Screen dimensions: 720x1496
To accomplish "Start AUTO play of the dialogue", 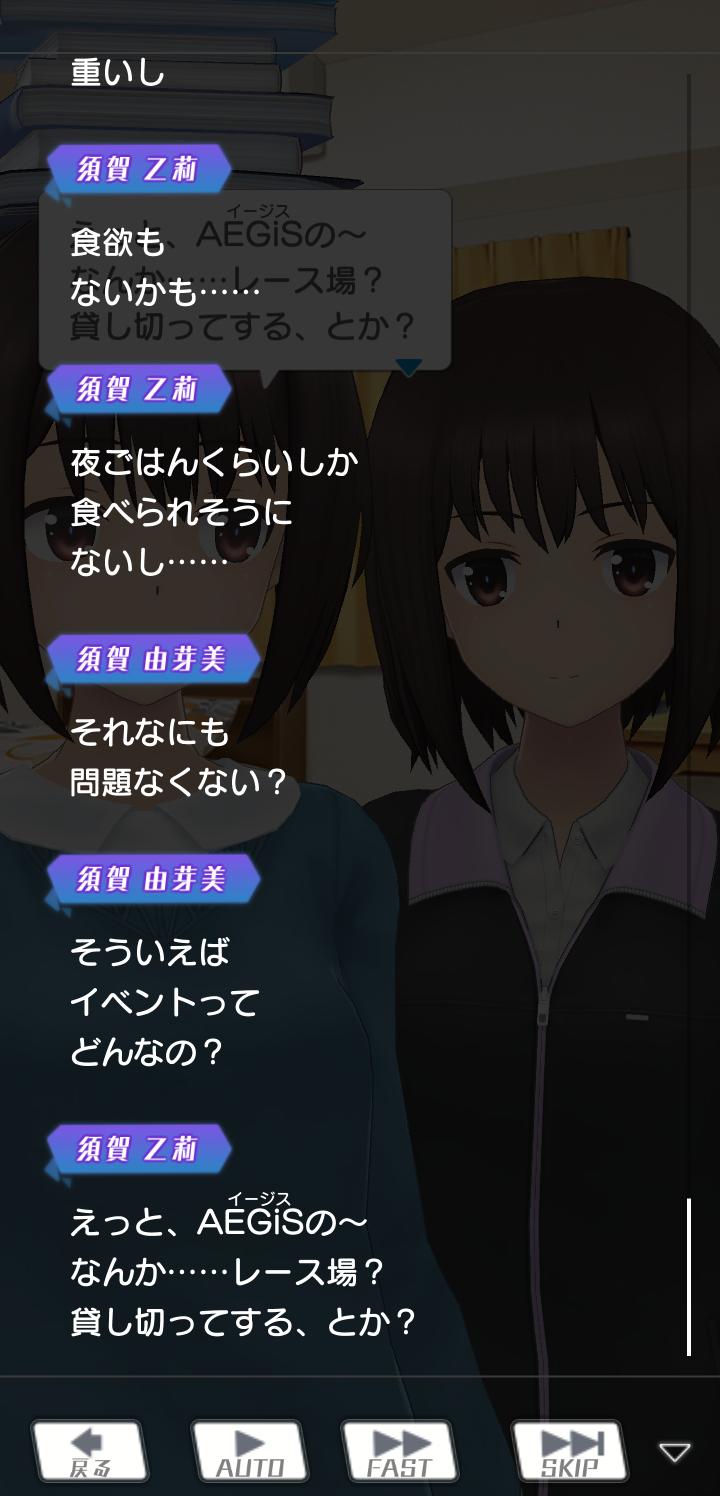I will (x=250, y=1451).
